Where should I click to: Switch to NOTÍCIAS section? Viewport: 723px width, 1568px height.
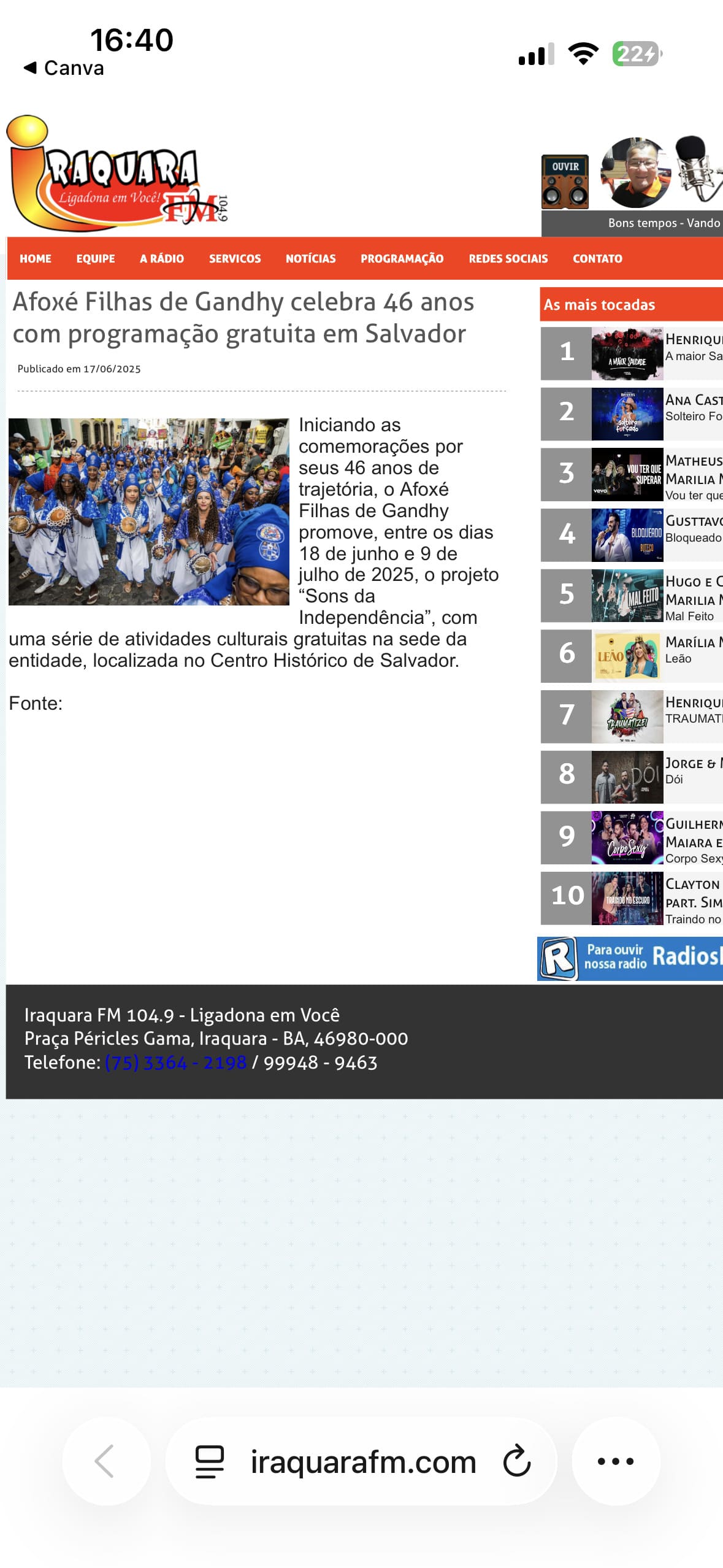pos(310,259)
